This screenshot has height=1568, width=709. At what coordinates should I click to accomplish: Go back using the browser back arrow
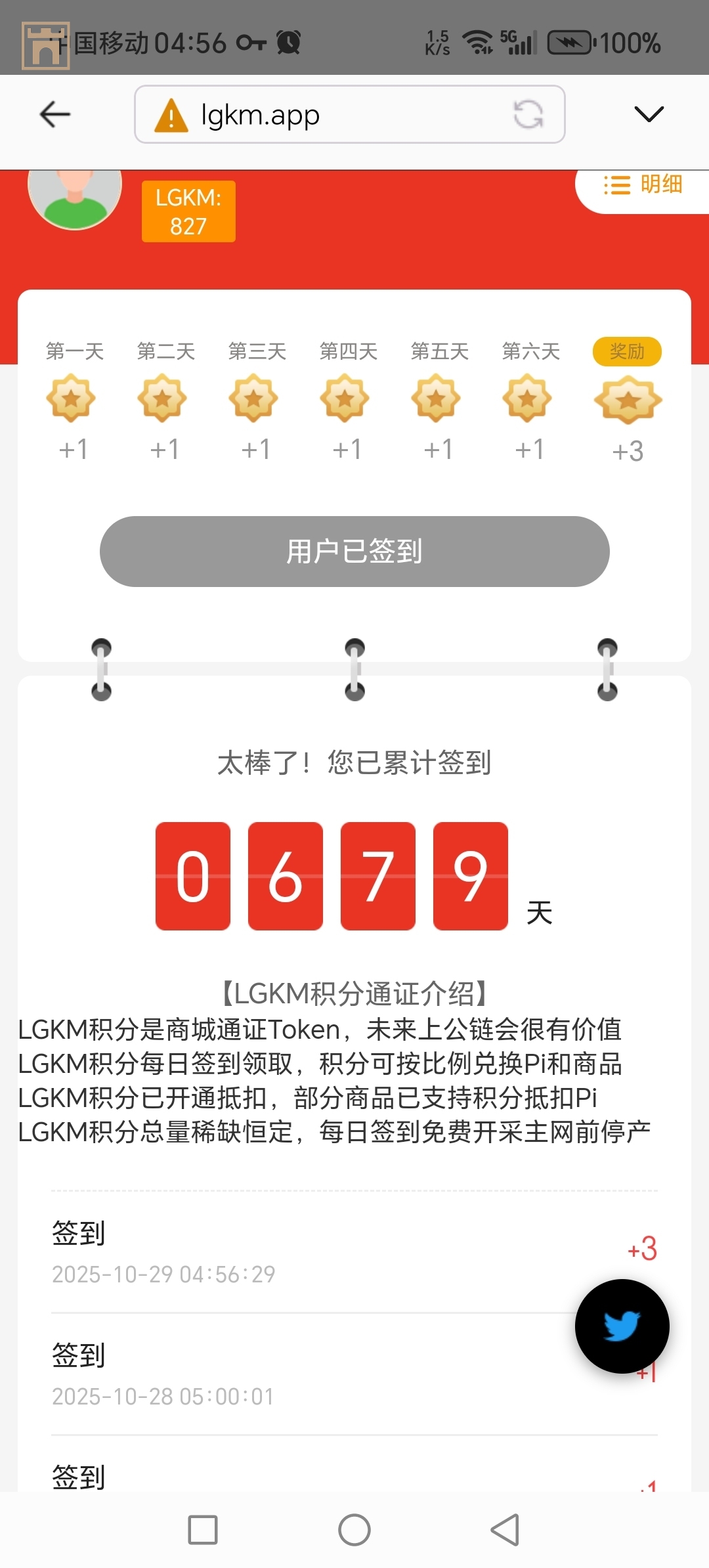click(55, 114)
